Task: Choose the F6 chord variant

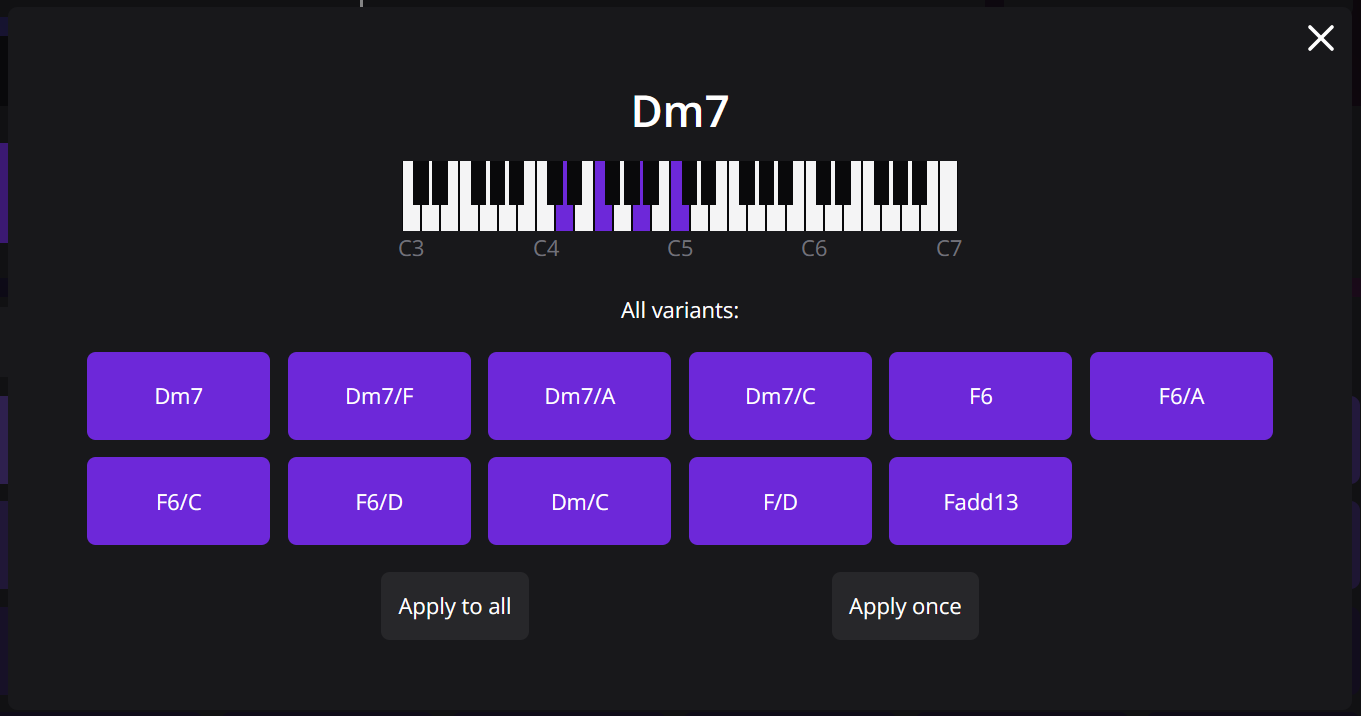Action: click(980, 396)
